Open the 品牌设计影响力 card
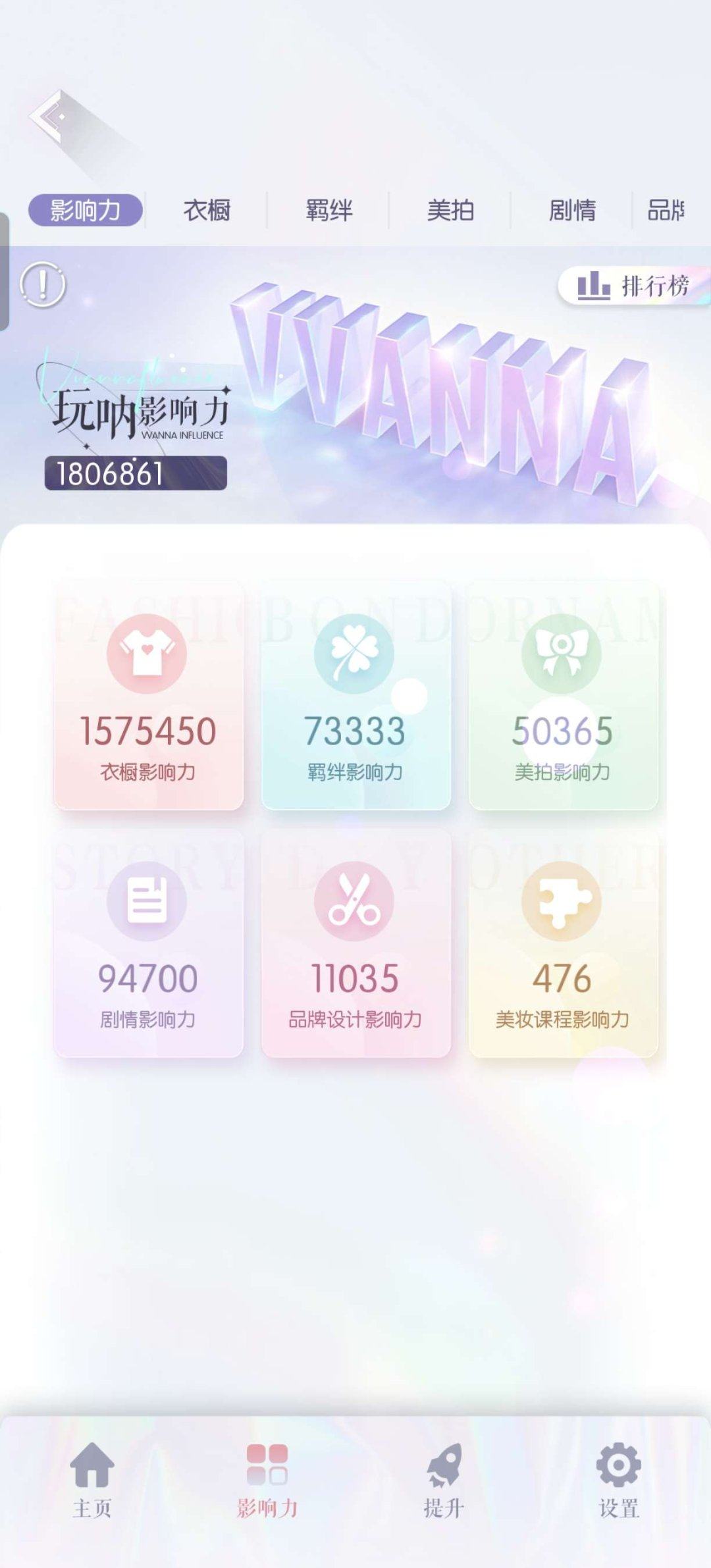 pyautogui.click(x=355, y=943)
